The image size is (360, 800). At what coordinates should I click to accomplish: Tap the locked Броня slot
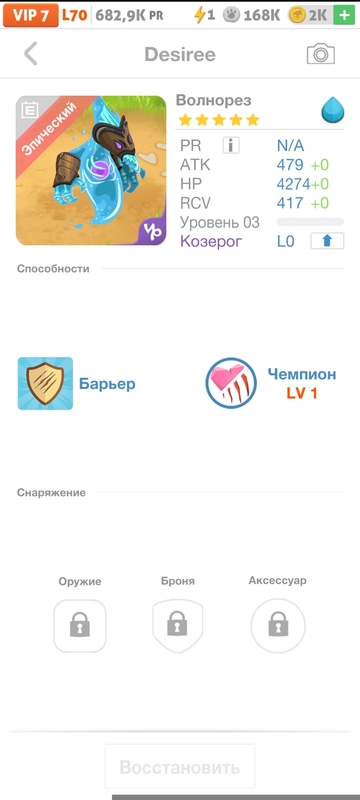pyautogui.click(x=177, y=626)
